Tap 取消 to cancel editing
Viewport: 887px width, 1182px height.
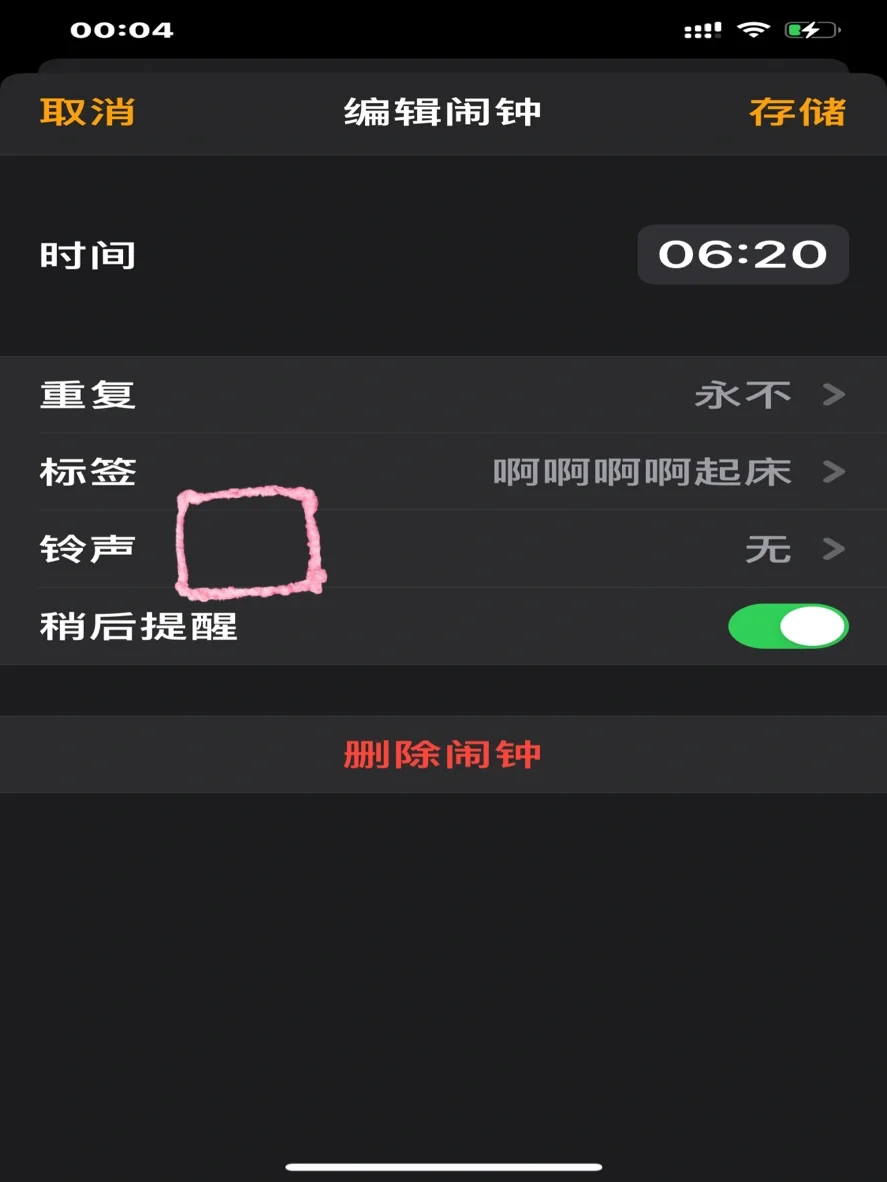pos(87,111)
